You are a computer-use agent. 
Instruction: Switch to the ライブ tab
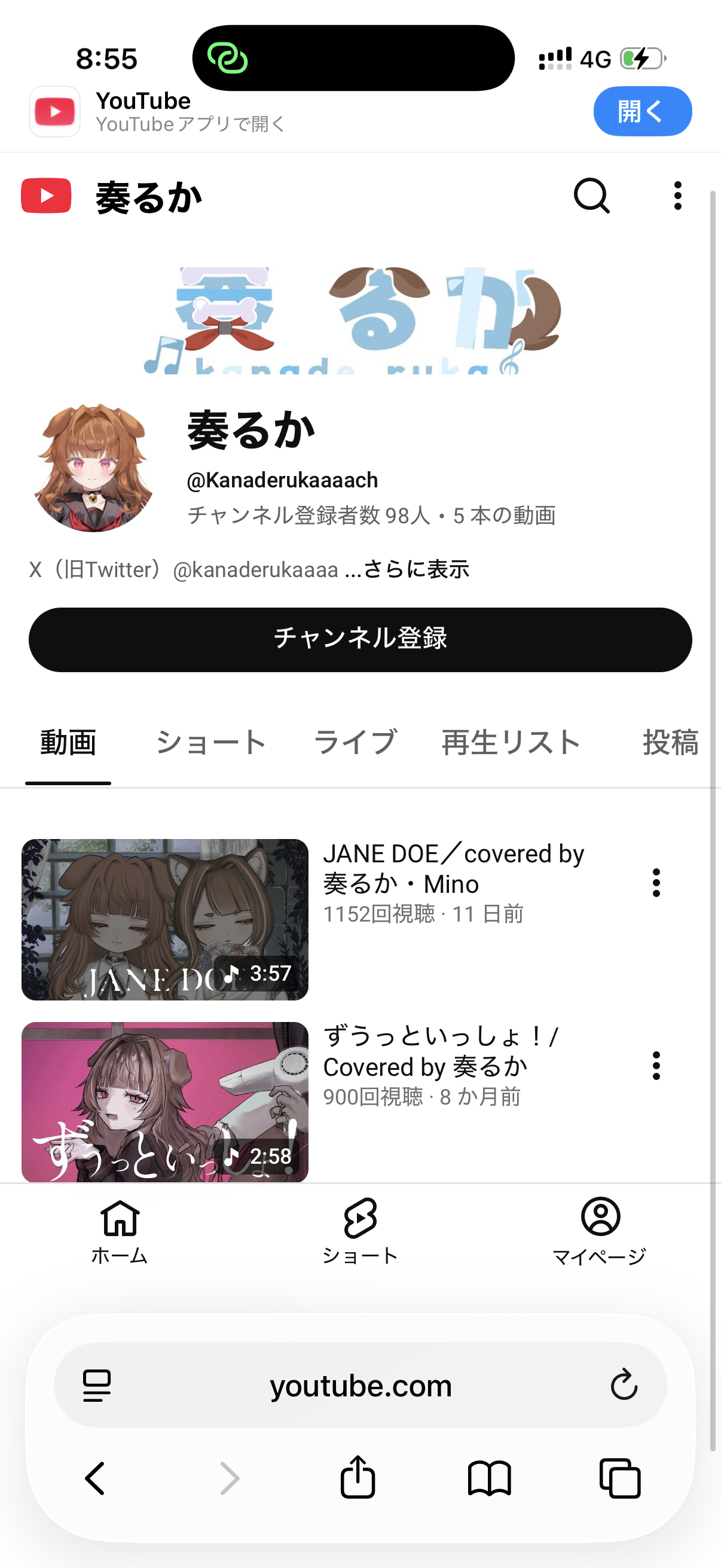[355, 743]
